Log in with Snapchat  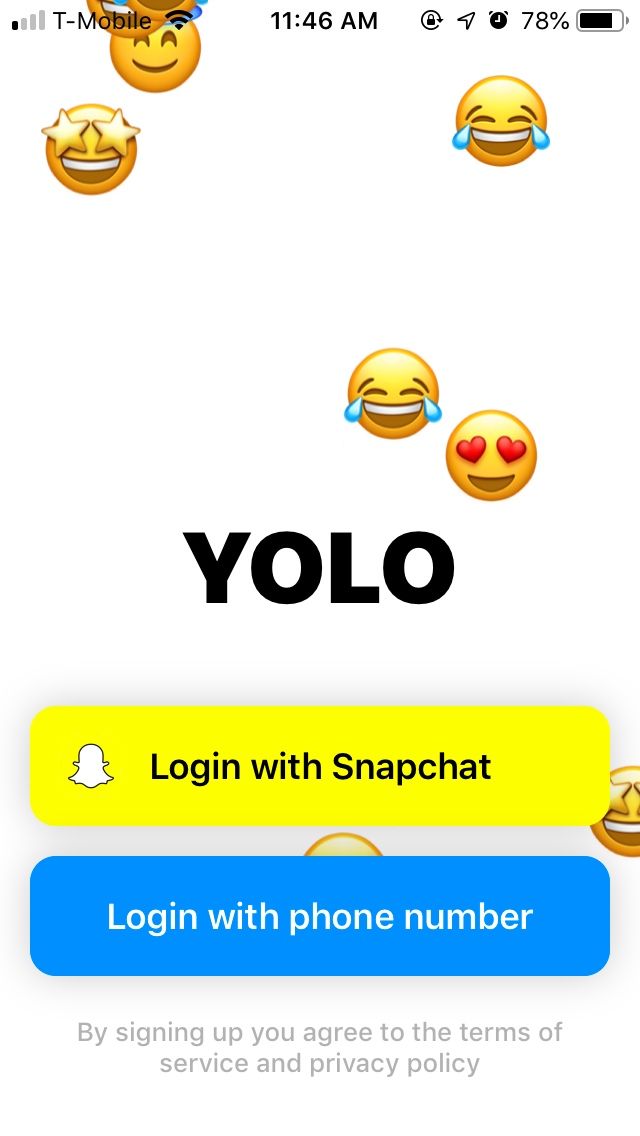click(x=320, y=766)
